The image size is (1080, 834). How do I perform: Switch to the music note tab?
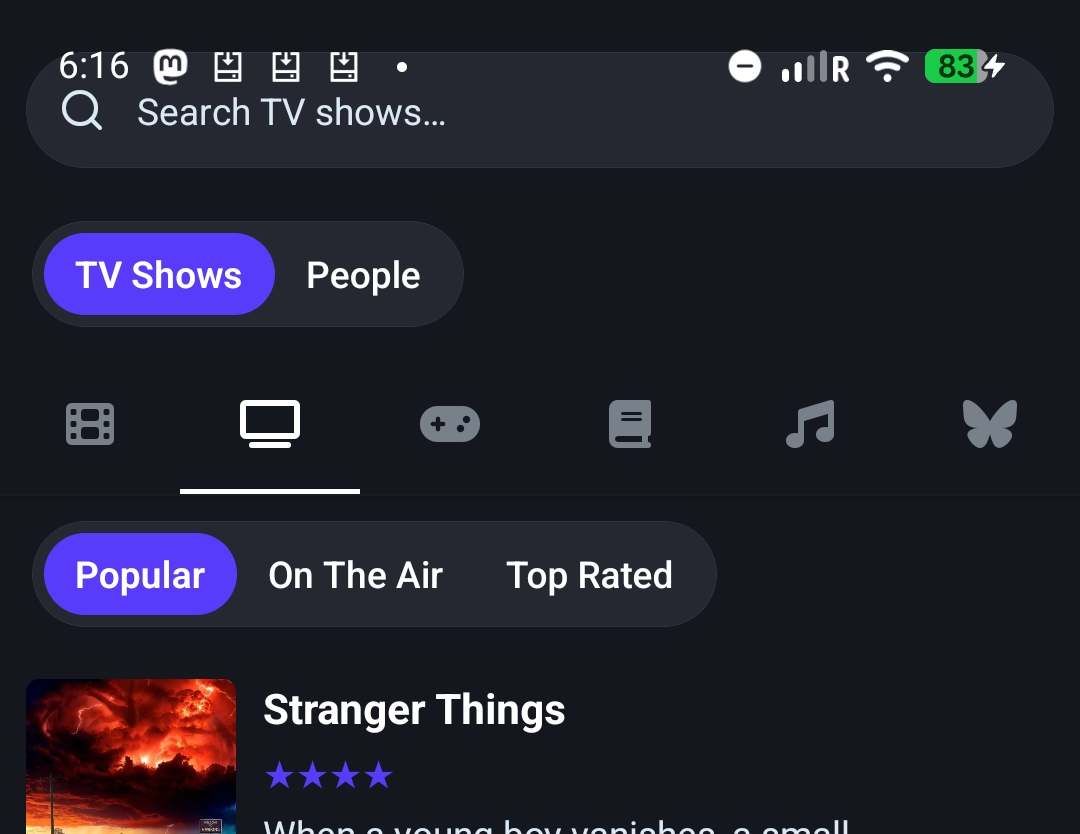[810, 424]
